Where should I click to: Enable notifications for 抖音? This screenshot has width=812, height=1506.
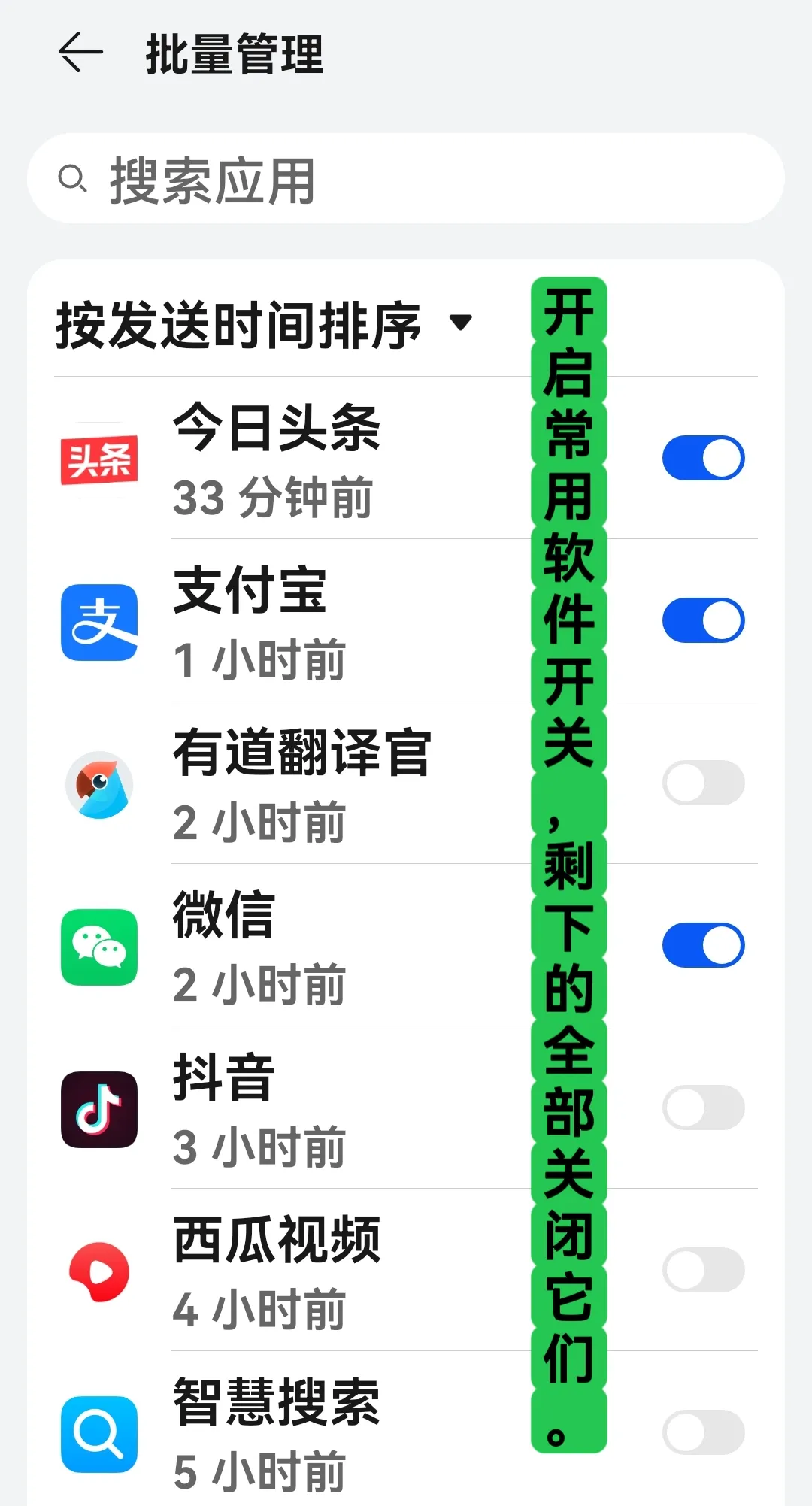click(x=703, y=1108)
